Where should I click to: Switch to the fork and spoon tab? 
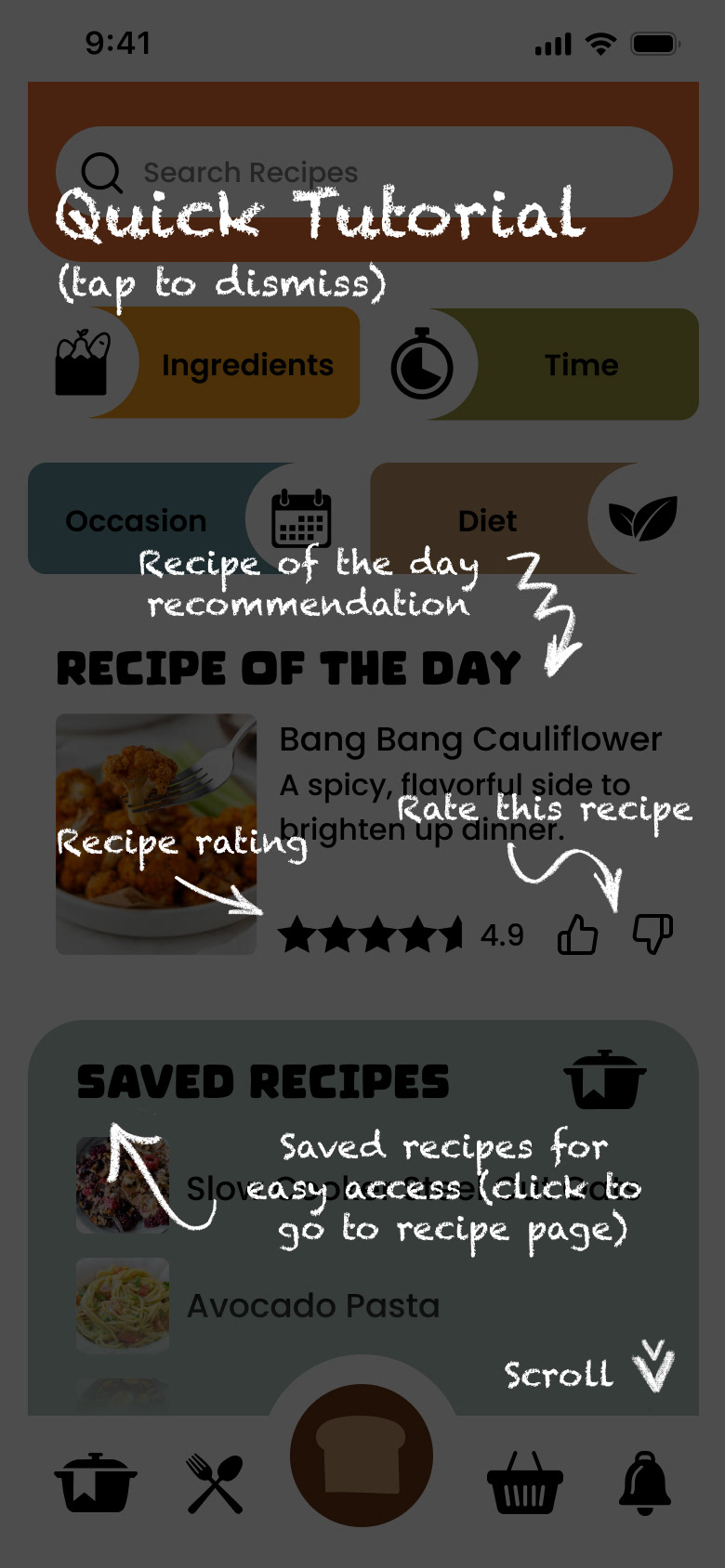(x=216, y=1483)
